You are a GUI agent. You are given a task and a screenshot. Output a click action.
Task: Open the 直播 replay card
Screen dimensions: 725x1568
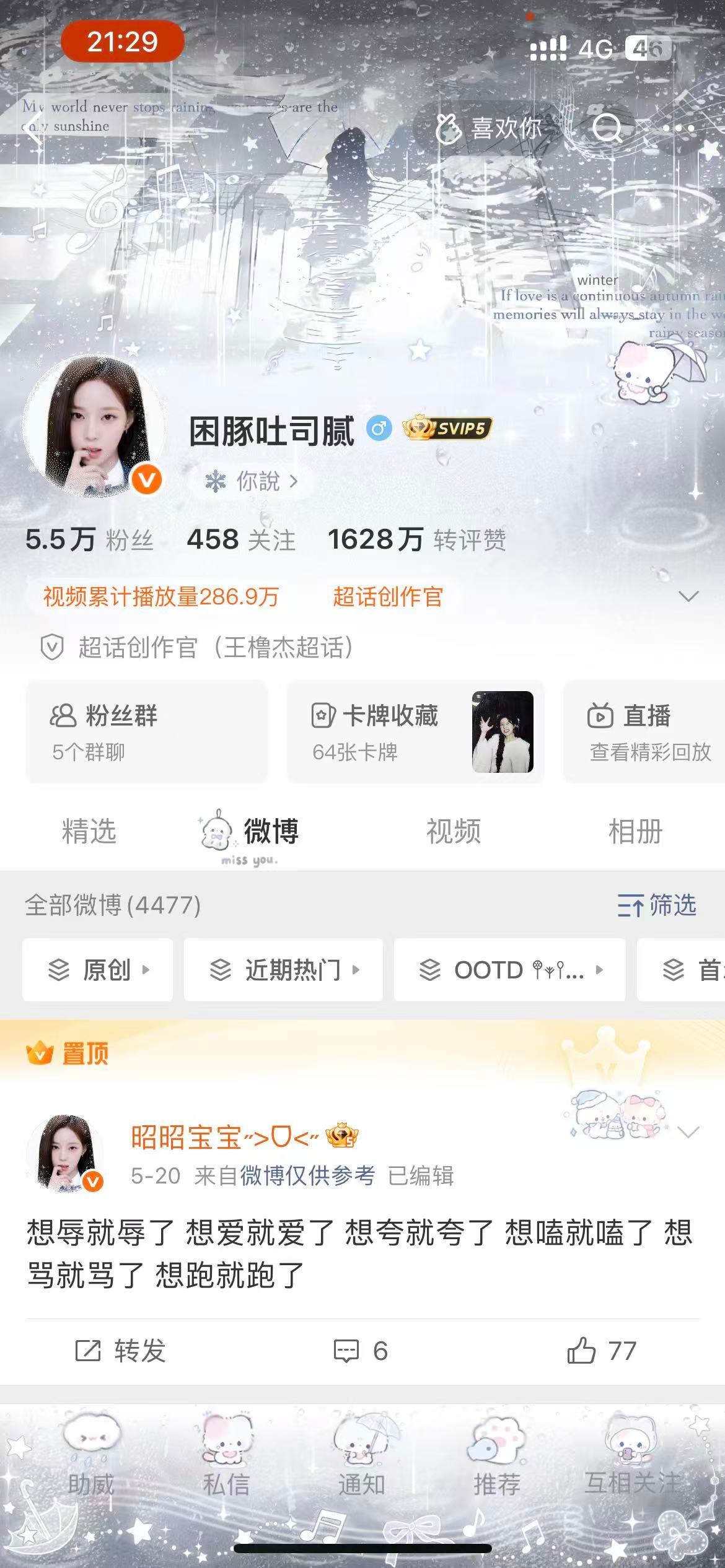click(644, 731)
